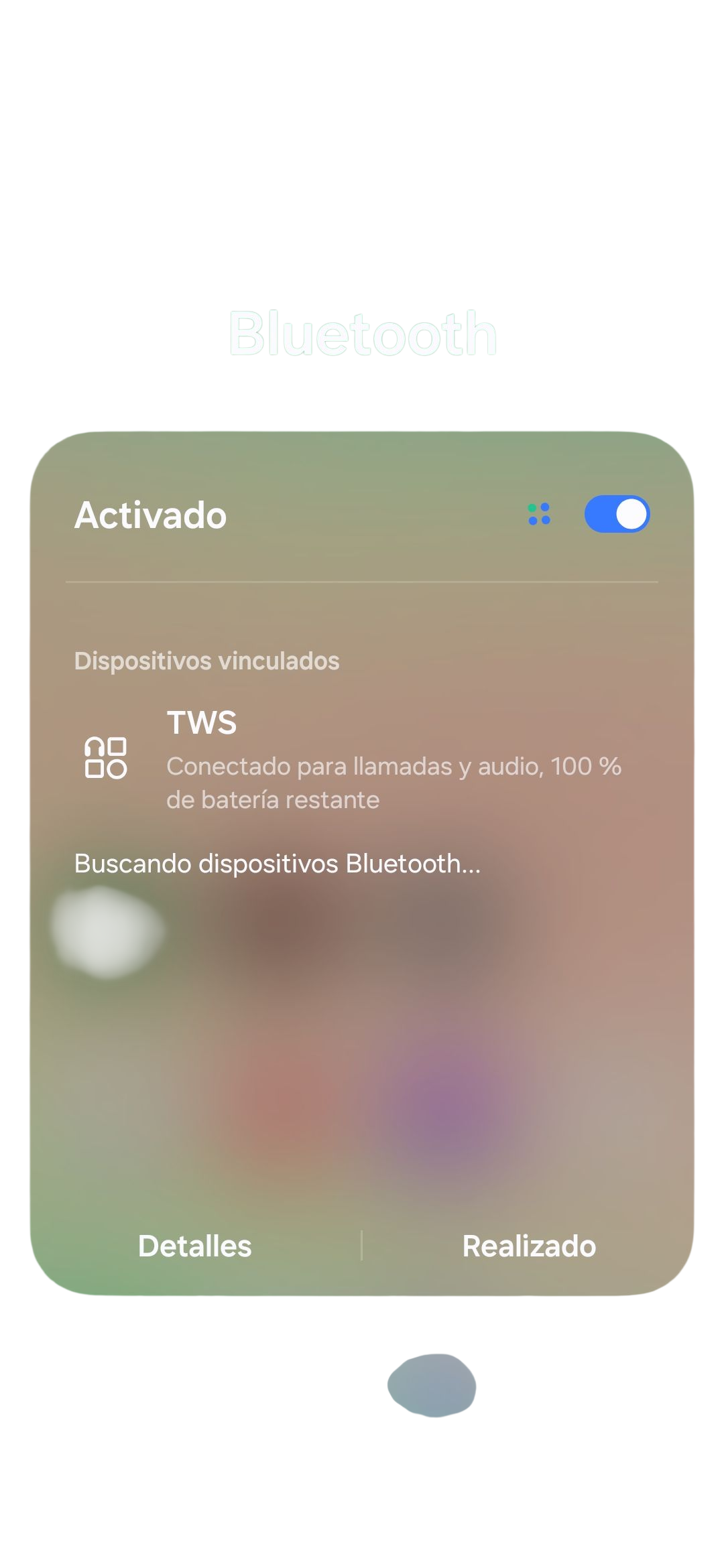Open Detalles for full Bluetooth settings
724x1568 pixels.
[x=194, y=1245]
